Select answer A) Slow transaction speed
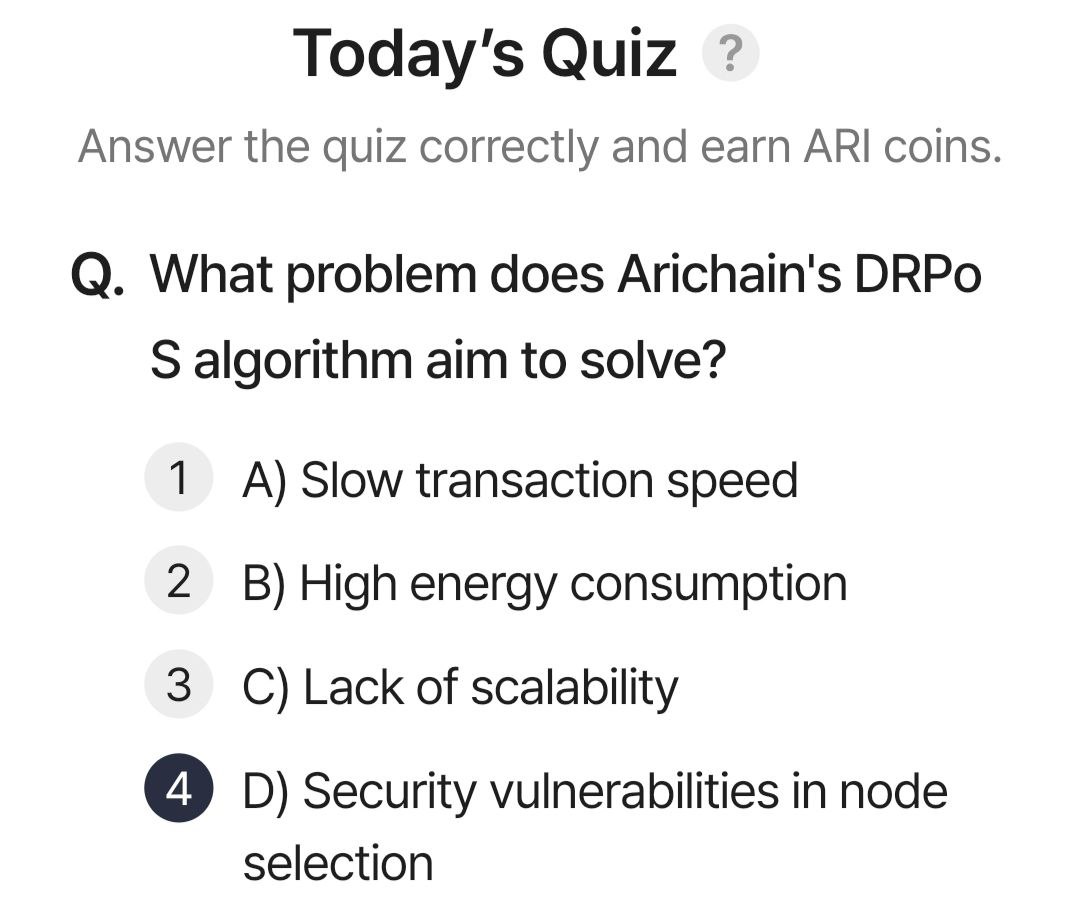Viewport: 1080px width, 916px height. 519,480
